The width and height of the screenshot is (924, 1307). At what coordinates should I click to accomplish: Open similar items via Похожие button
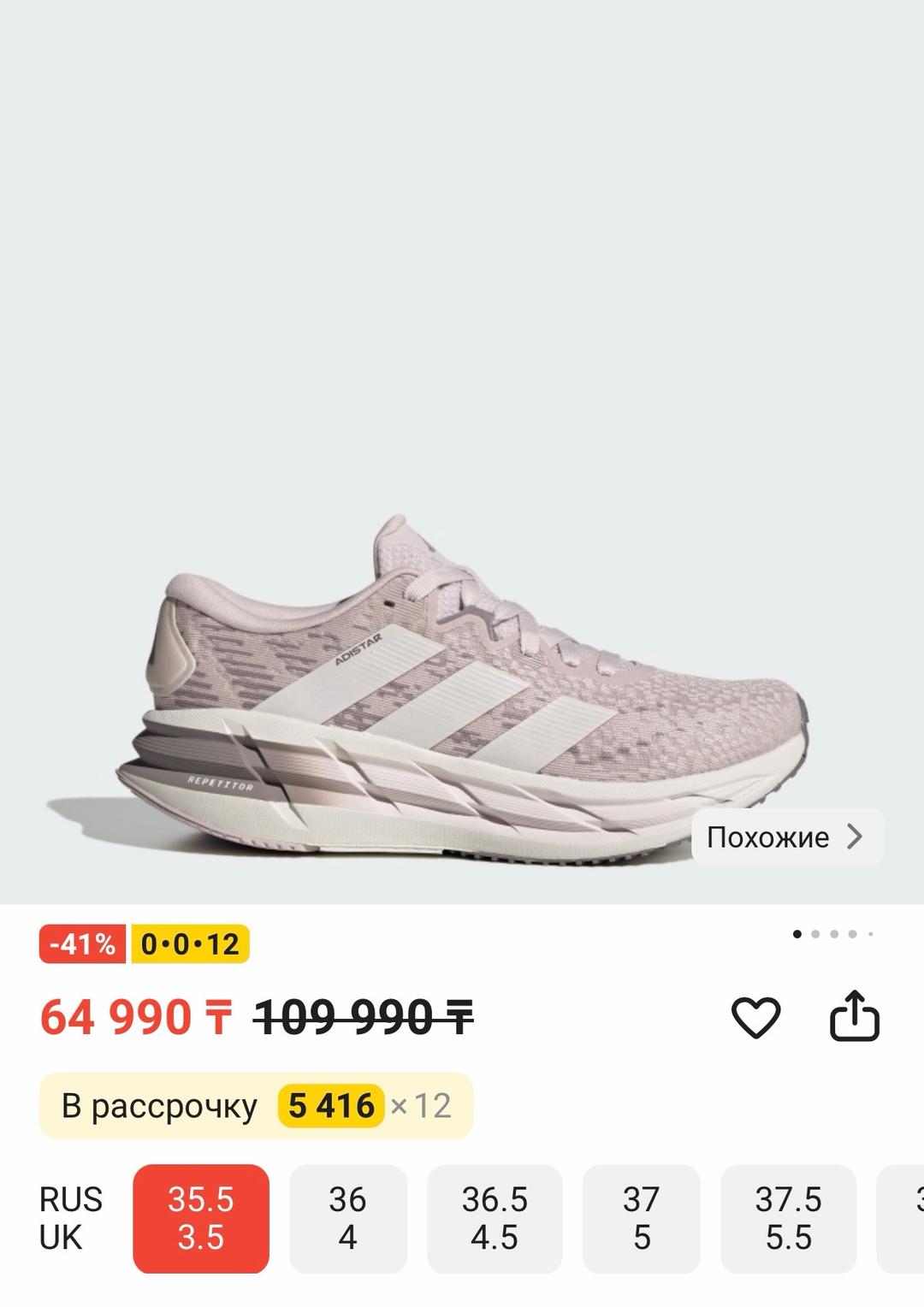pyautogui.click(x=787, y=837)
